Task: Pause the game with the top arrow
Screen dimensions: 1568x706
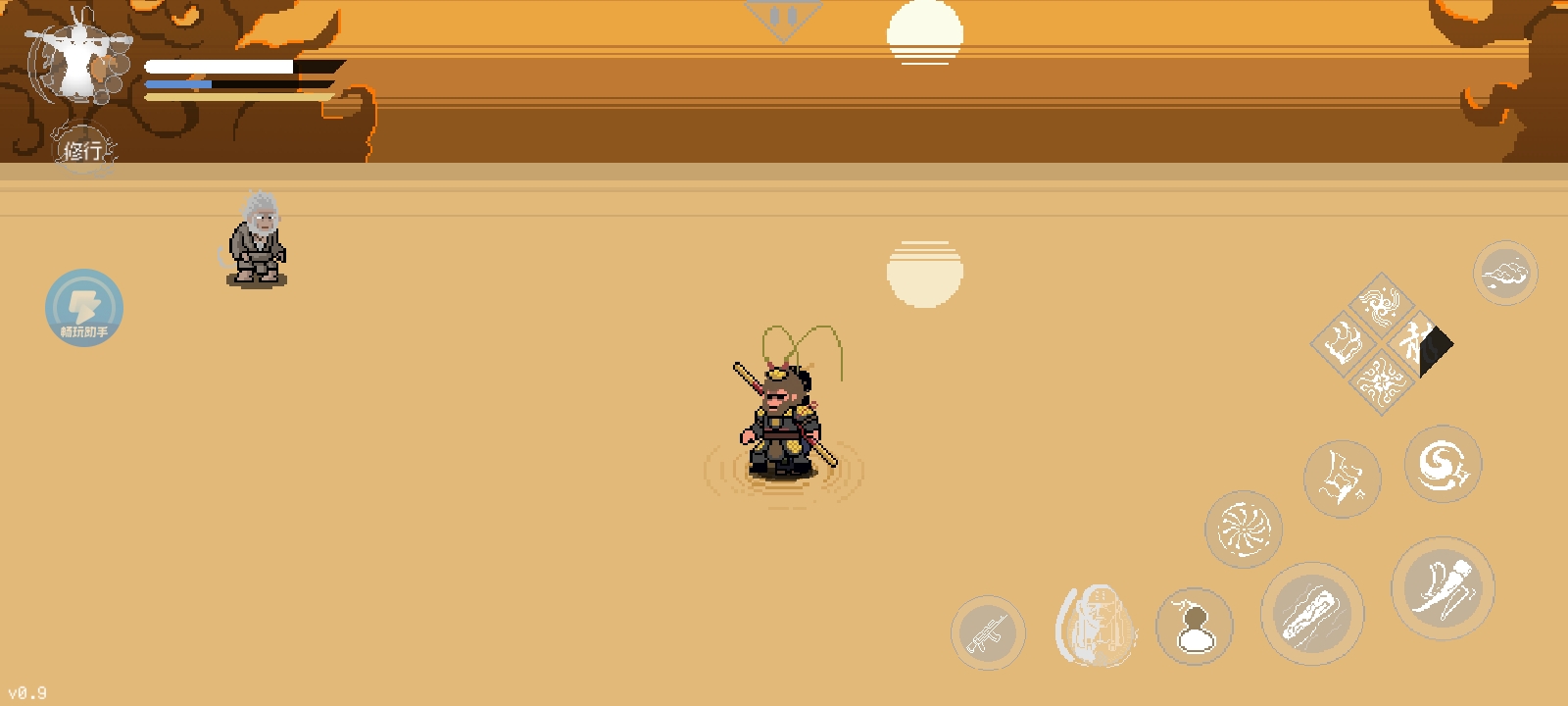Action: (x=783, y=19)
